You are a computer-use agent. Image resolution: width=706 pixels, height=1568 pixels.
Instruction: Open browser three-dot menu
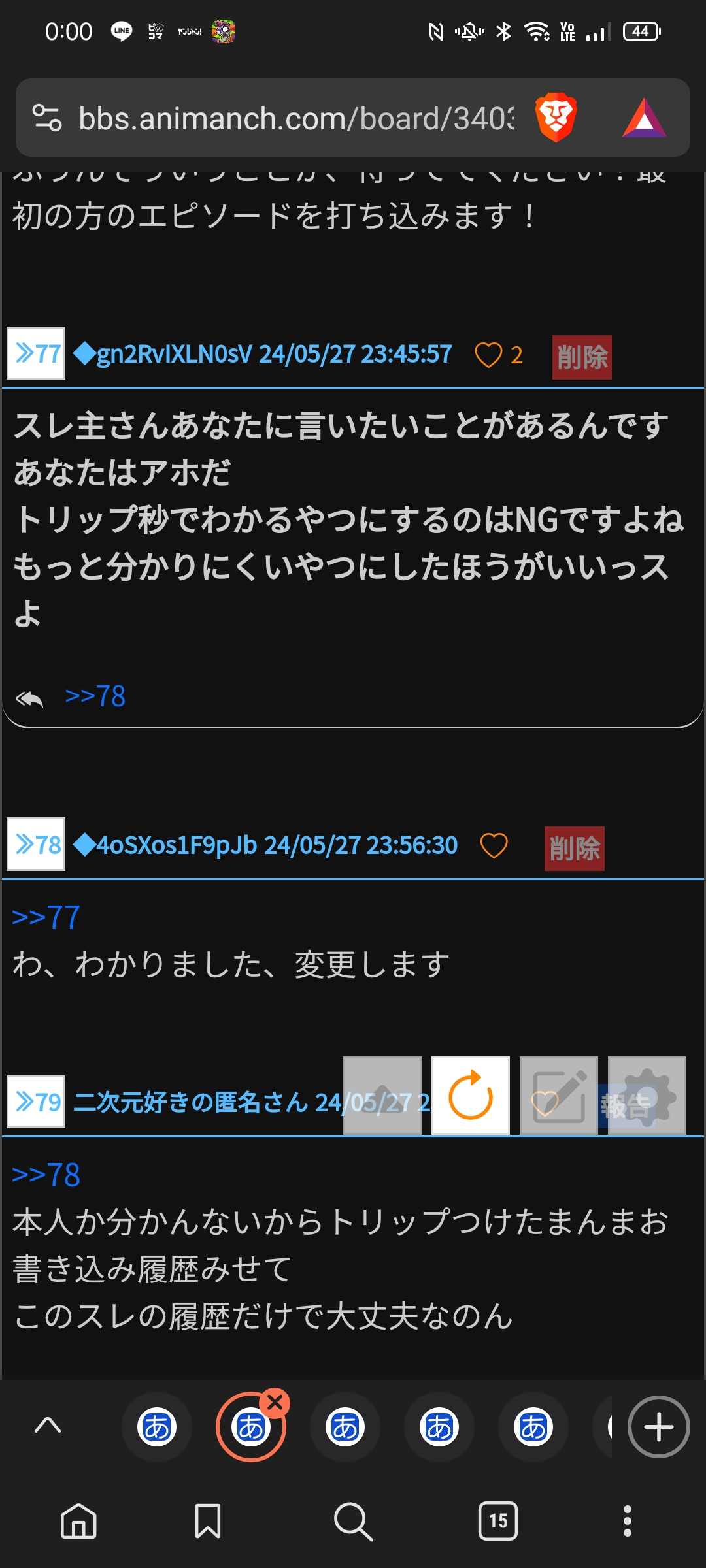[627, 1521]
